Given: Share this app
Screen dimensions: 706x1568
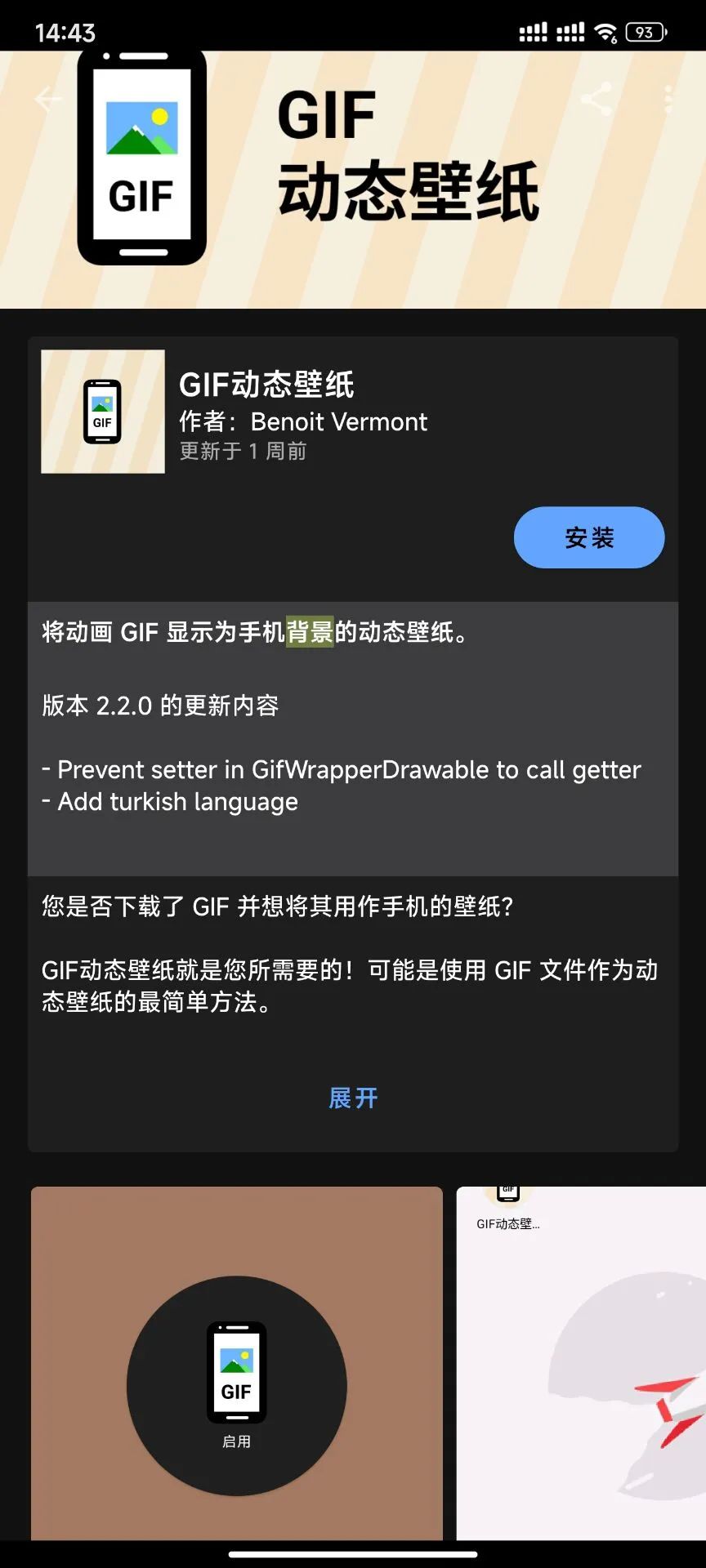Looking at the screenshot, I should coord(597,100).
